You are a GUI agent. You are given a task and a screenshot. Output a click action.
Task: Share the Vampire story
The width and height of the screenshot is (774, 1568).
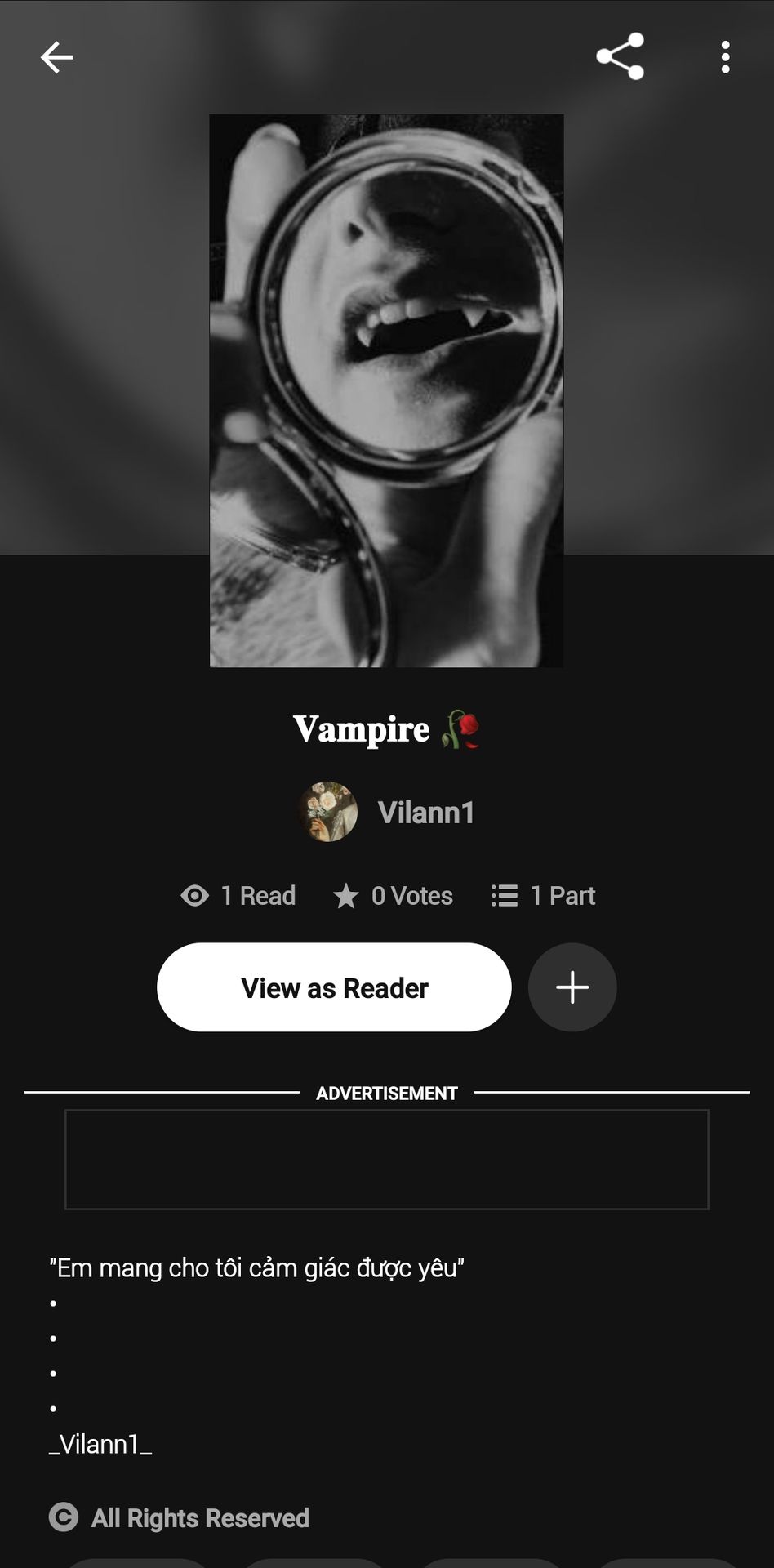[x=621, y=56]
